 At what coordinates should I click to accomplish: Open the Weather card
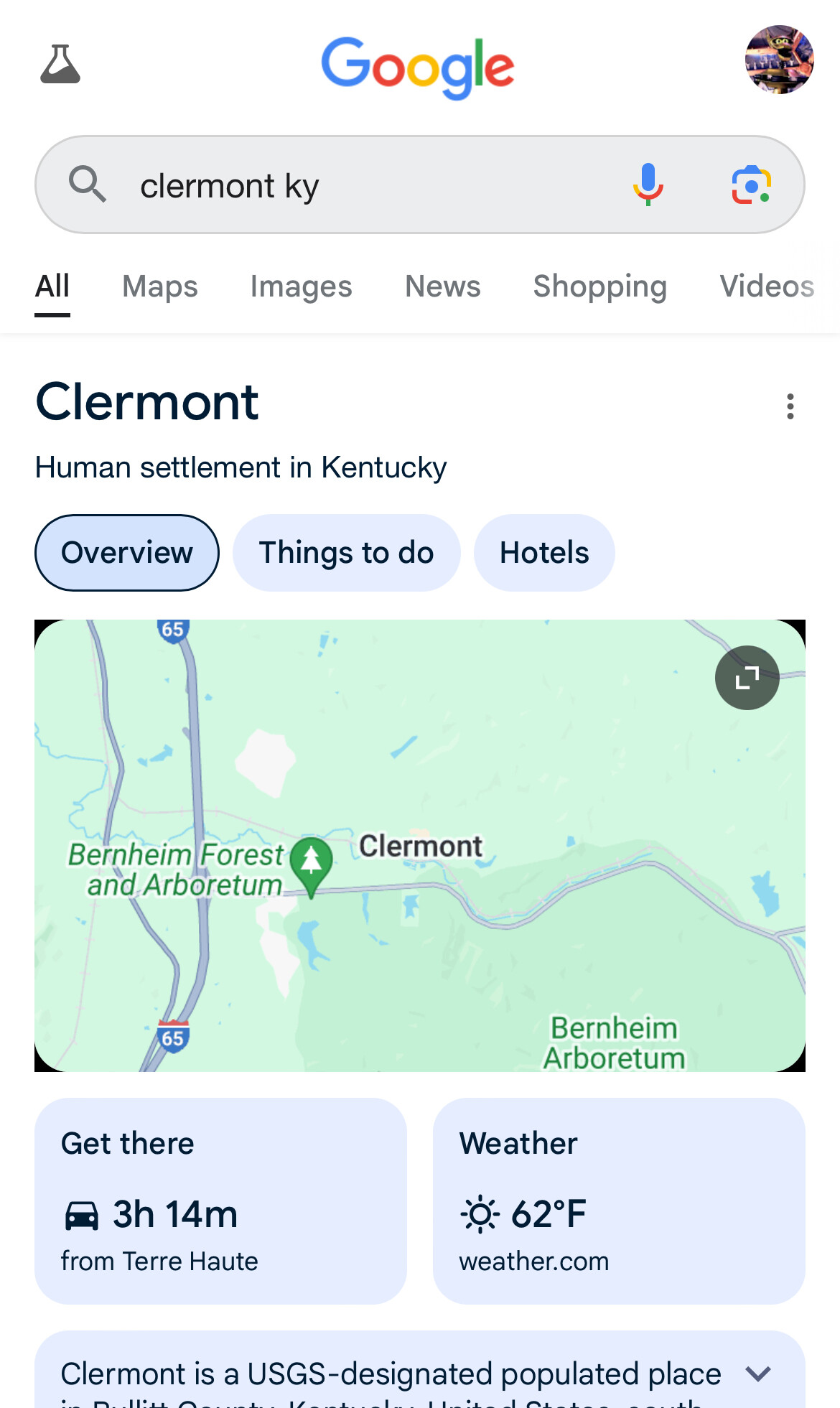[x=619, y=1200]
